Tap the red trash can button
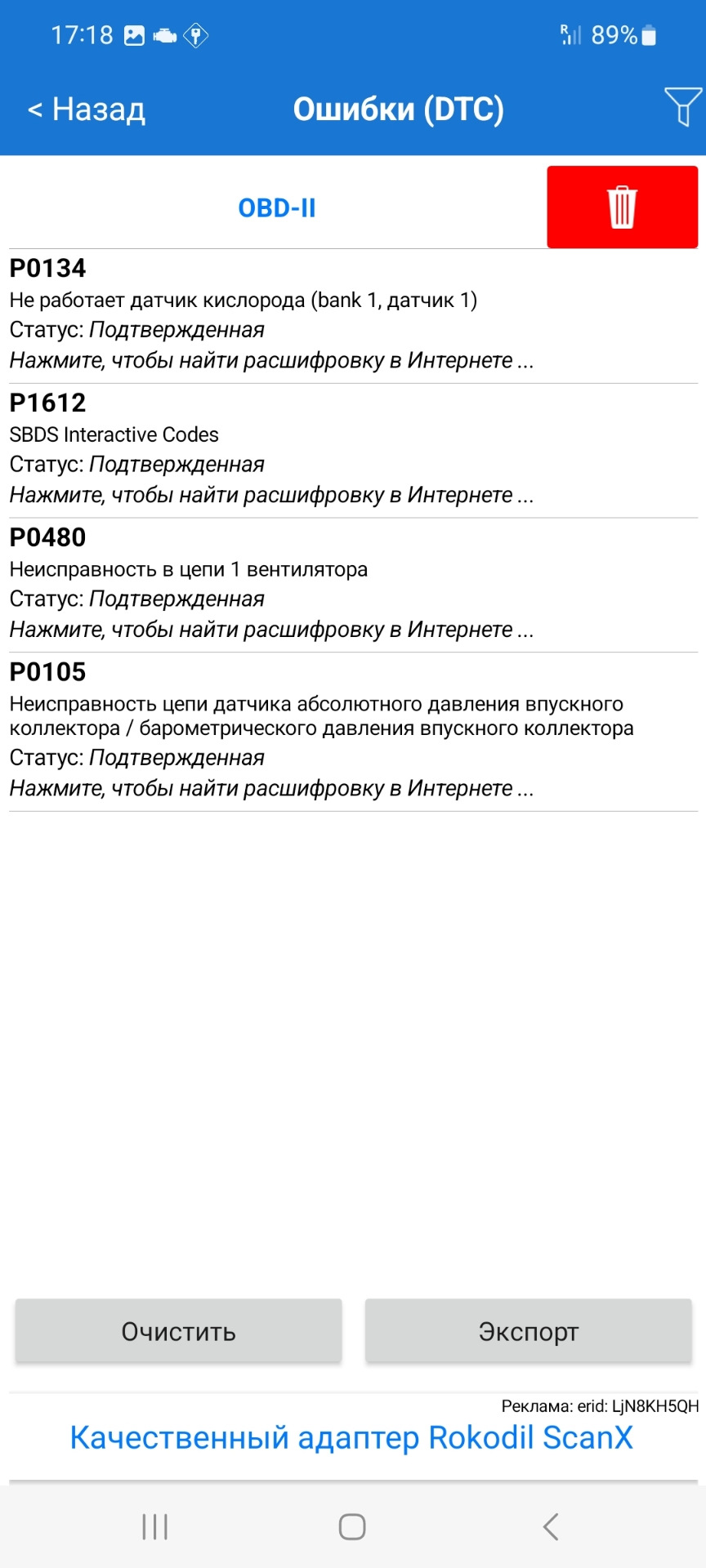Image resolution: width=706 pixels, height=1568 pixels. coord(622,207)
